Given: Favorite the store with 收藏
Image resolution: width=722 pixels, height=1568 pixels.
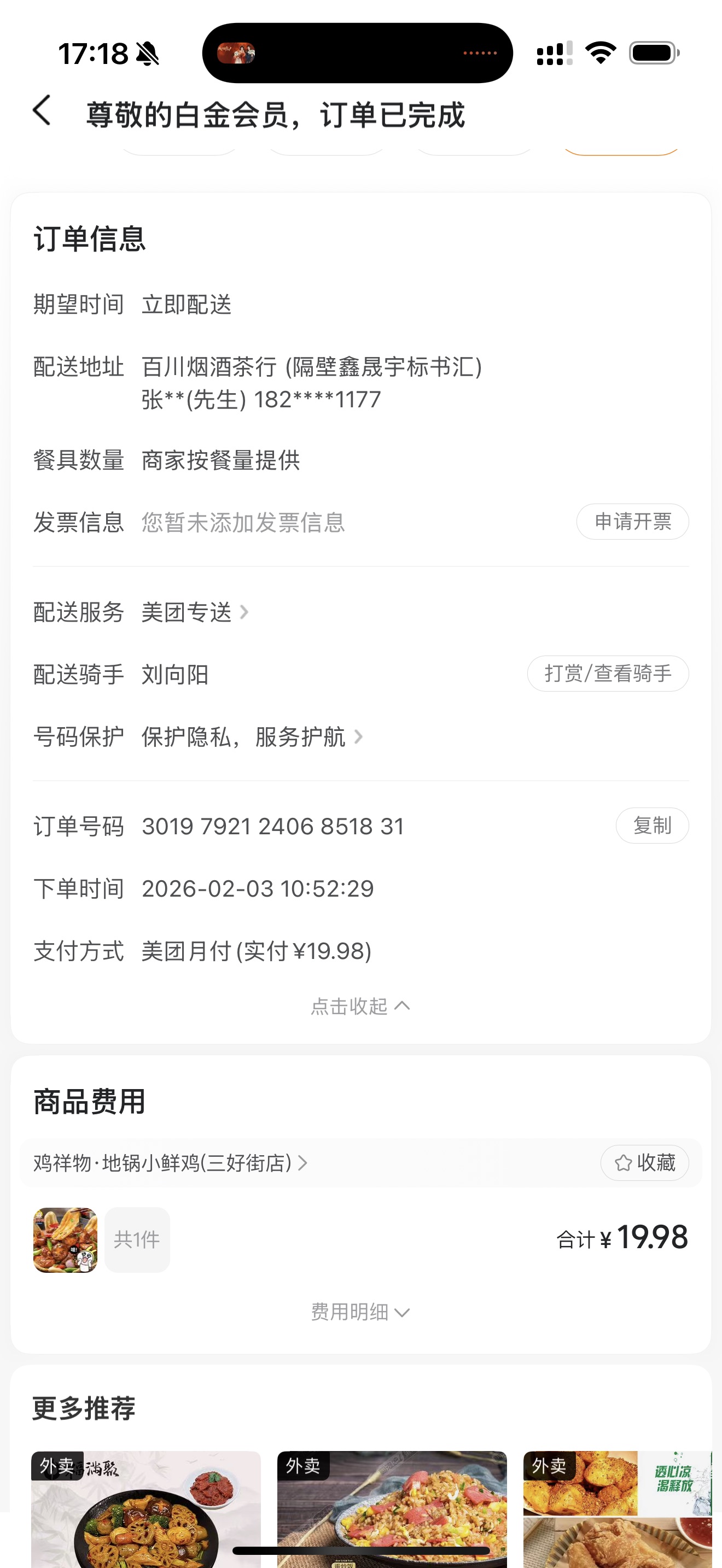Looking at the screenshot, I should click(644, 1163).
